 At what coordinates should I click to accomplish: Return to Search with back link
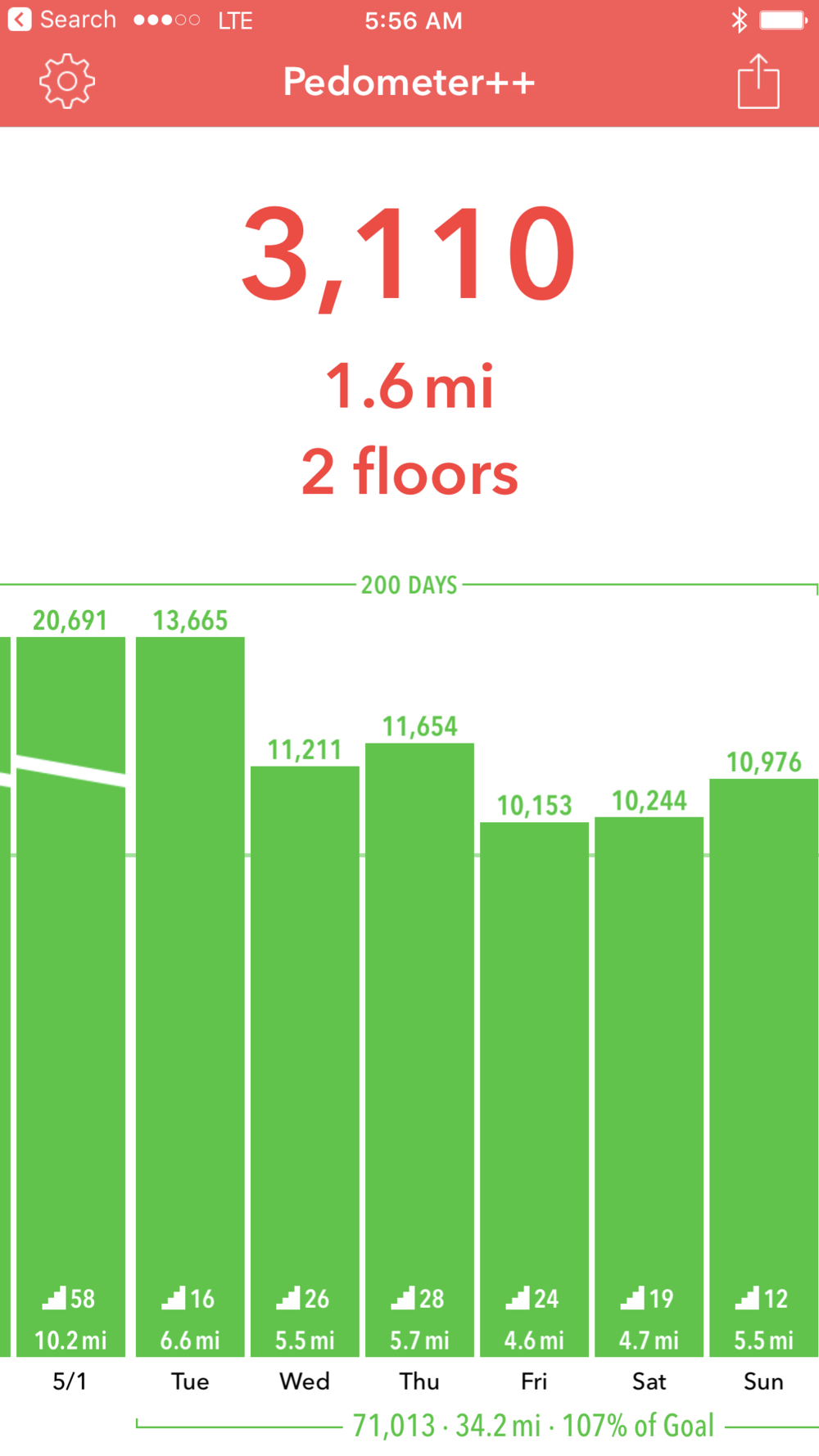[x=62, y=20]
